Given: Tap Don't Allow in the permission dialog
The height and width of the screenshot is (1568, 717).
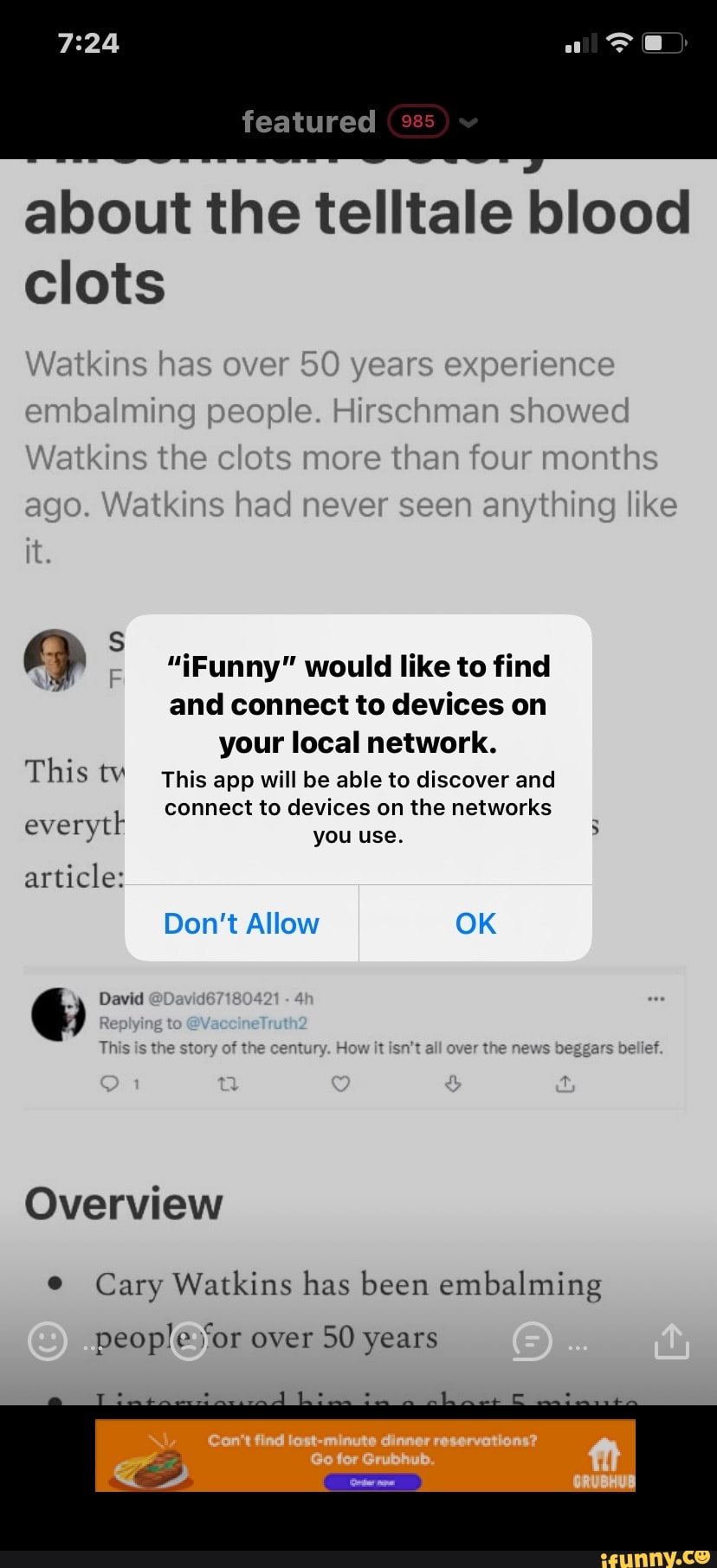Looking at the screenshot, I should (x=242, y=923).
